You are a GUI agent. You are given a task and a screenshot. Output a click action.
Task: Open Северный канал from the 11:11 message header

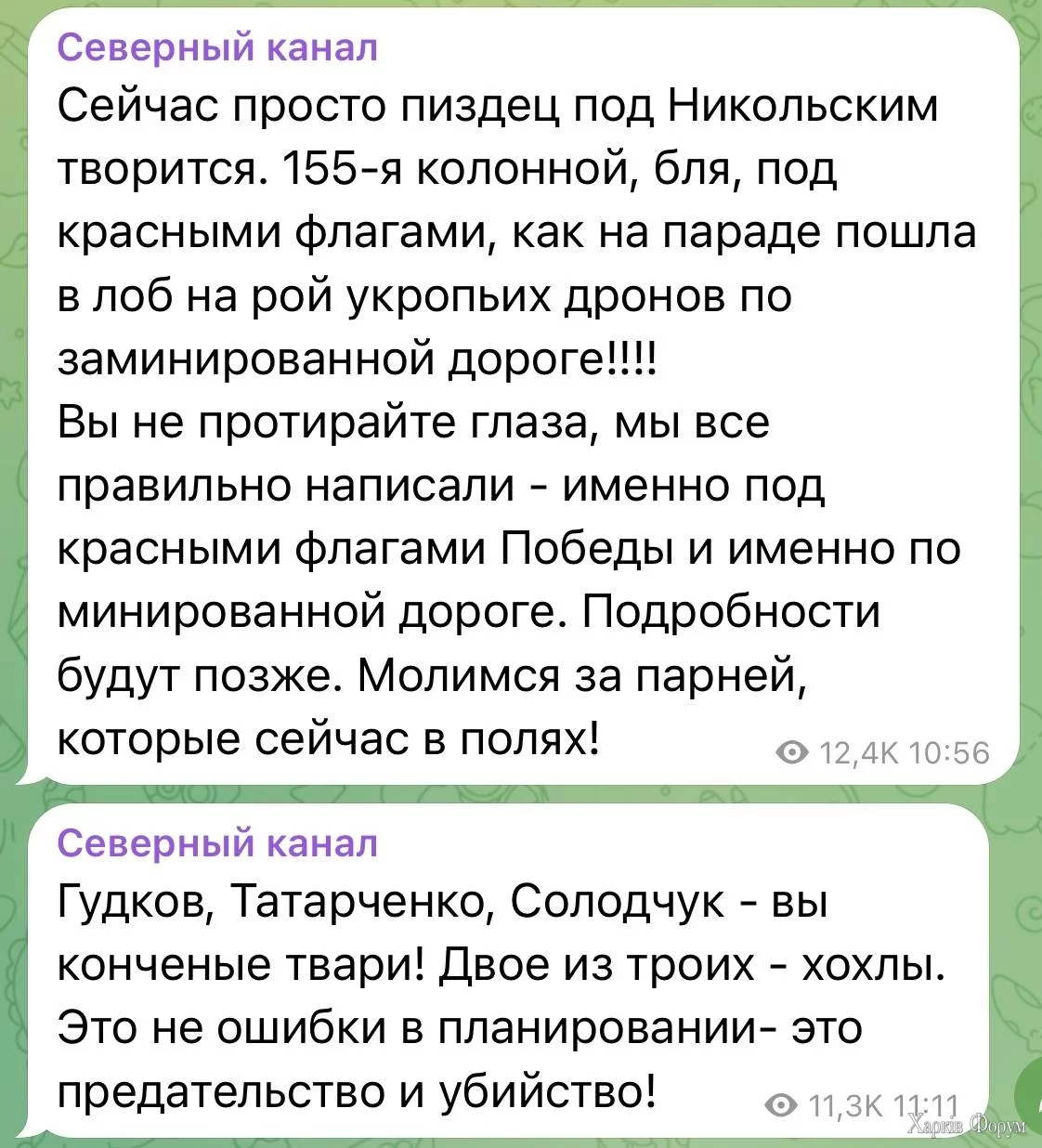click(217, 841)
